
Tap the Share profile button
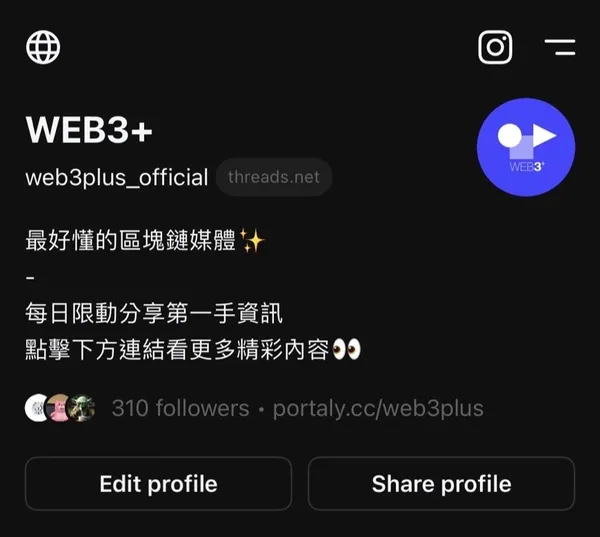click(441, 484)
